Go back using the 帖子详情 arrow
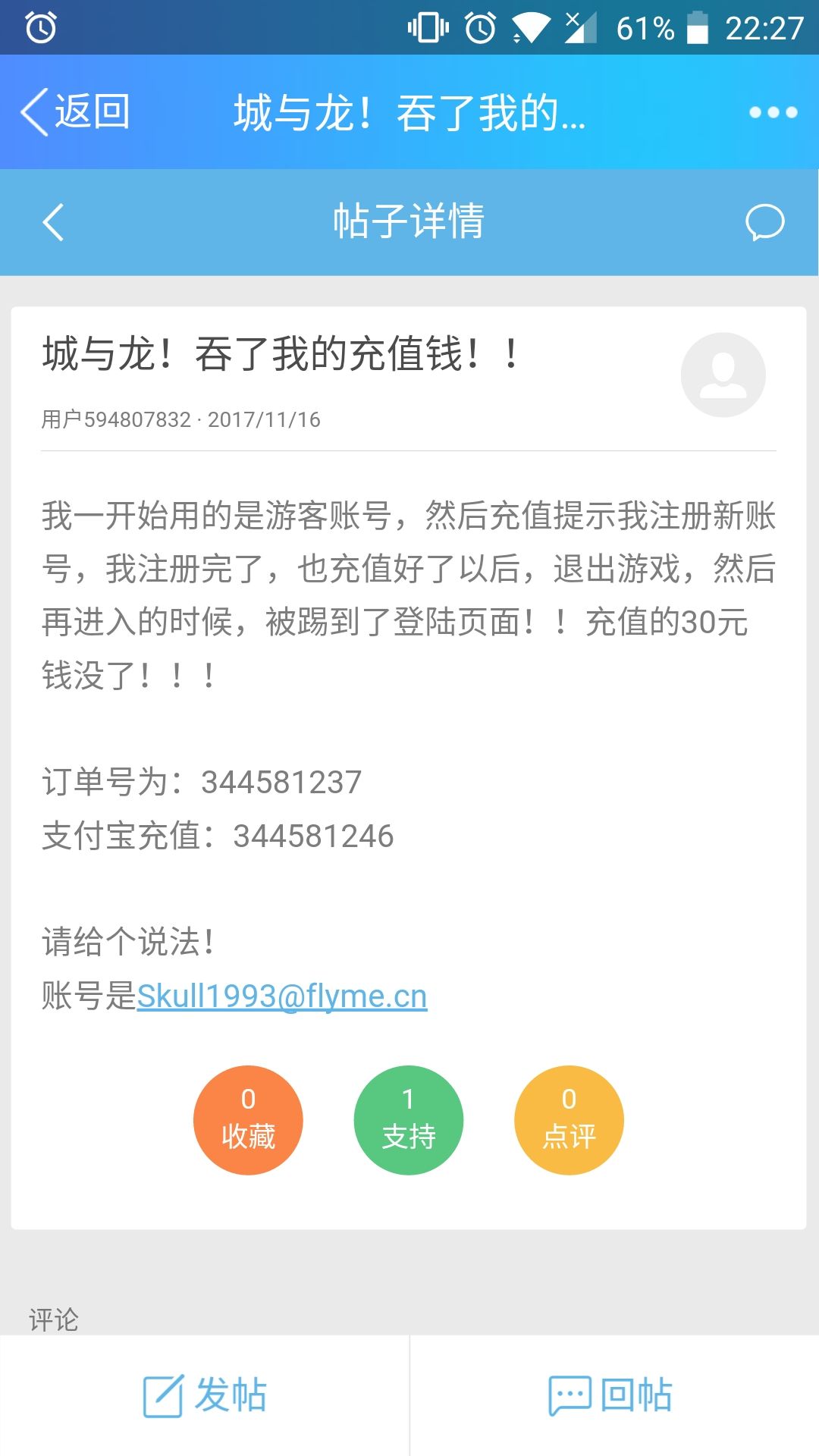This screenshot has width=819, height=1456. point(53,222)
